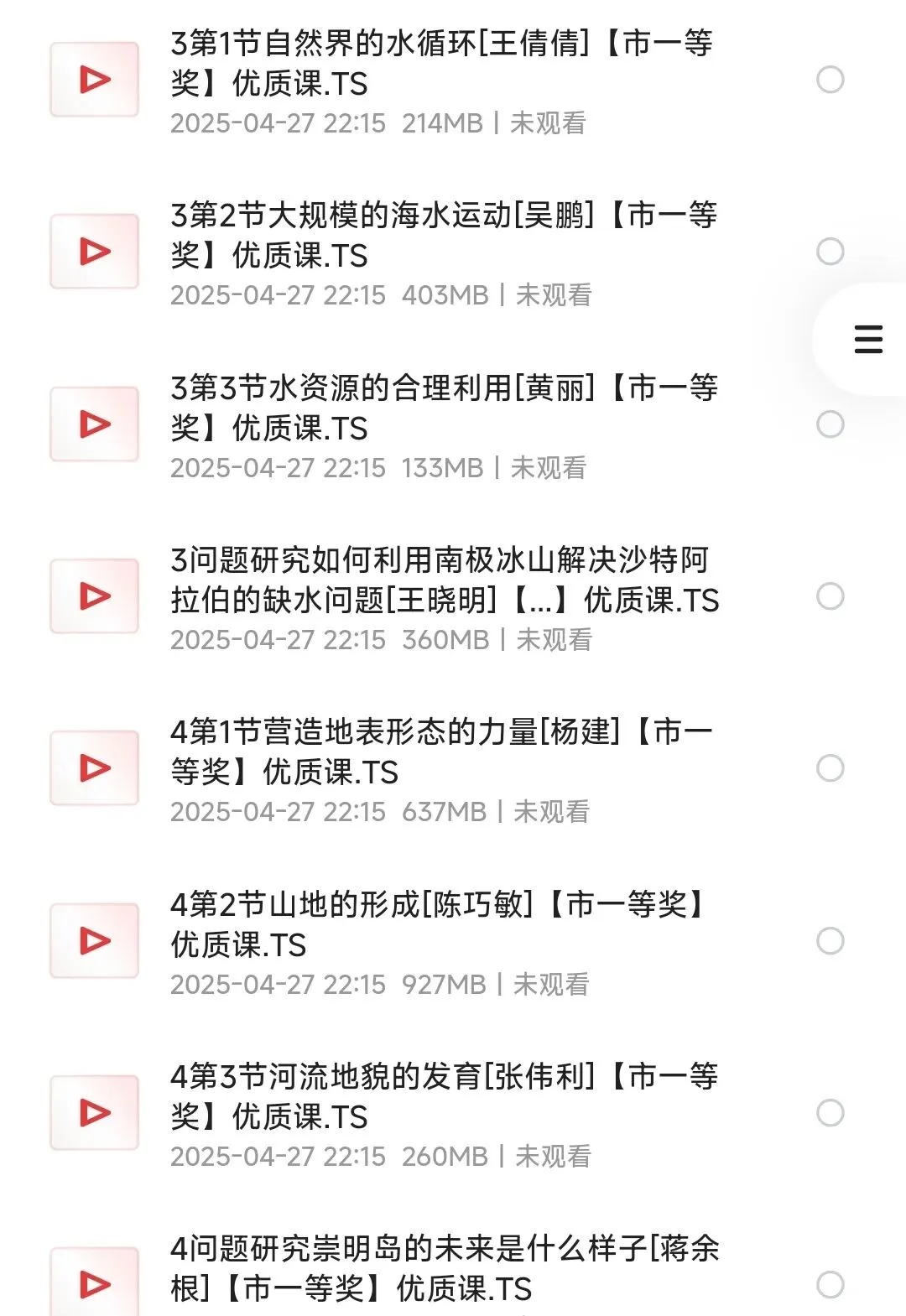Open the floating three-line menu button

[x=868, y=339]
